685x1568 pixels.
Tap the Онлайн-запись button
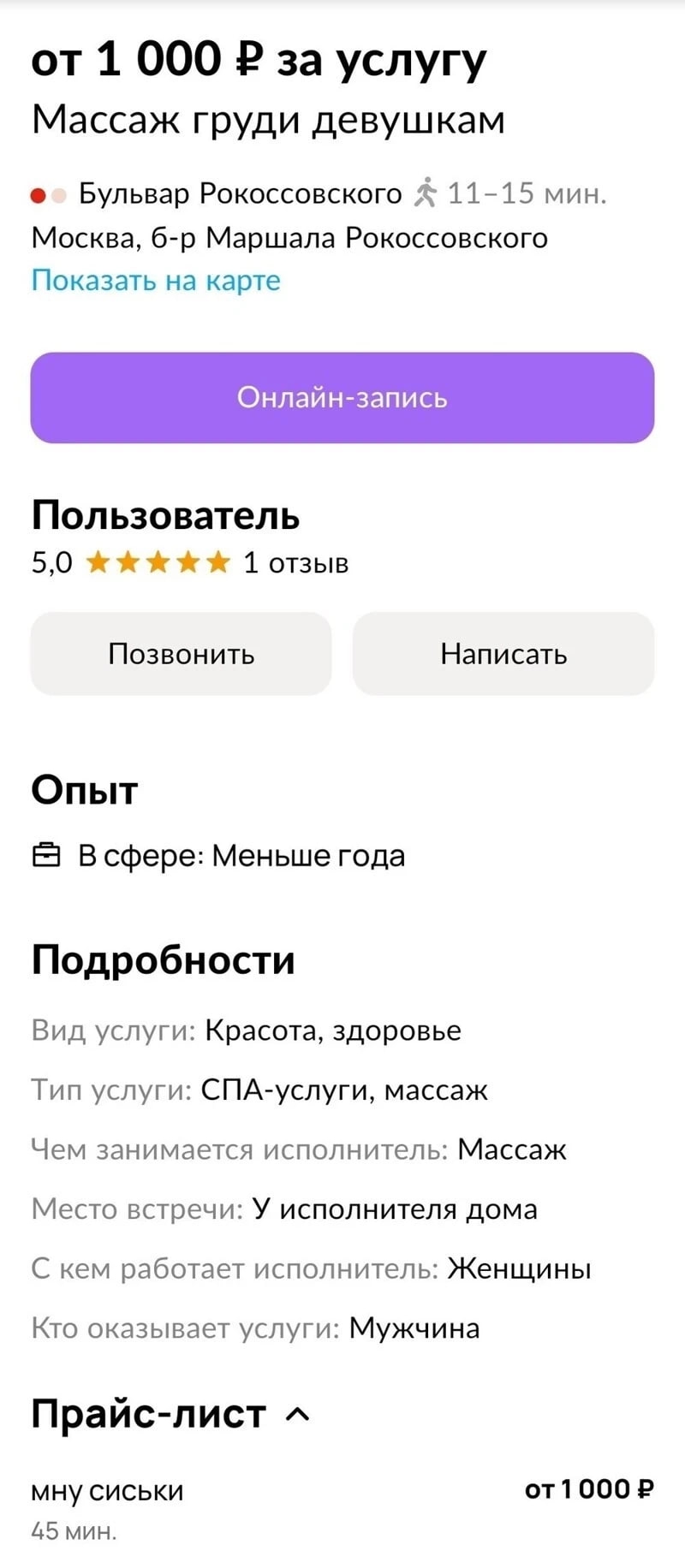pyautogui.click(x=342, y=398)
